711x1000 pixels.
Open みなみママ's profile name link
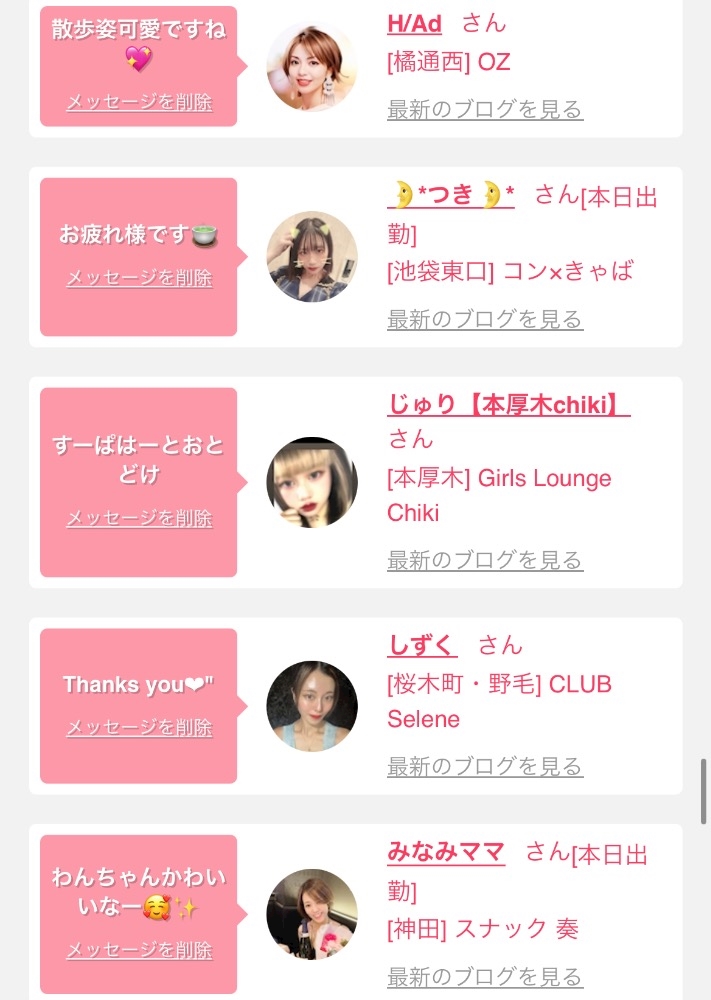click(446, 853)
